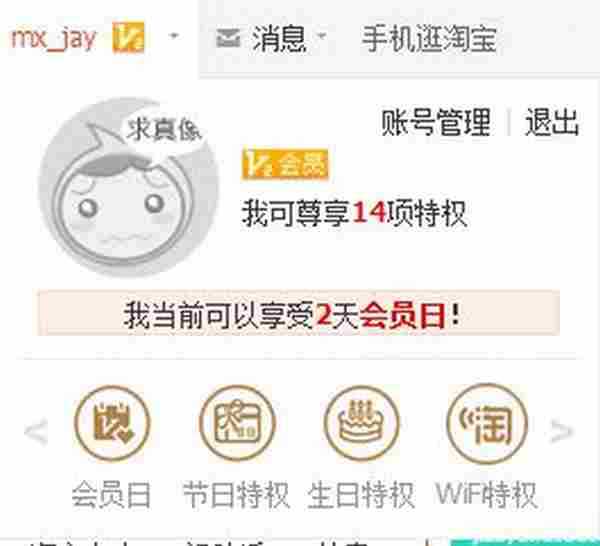Show more privileges with right arrow
The height and width of the screenshot is (546, 600).
pos(563,431)
